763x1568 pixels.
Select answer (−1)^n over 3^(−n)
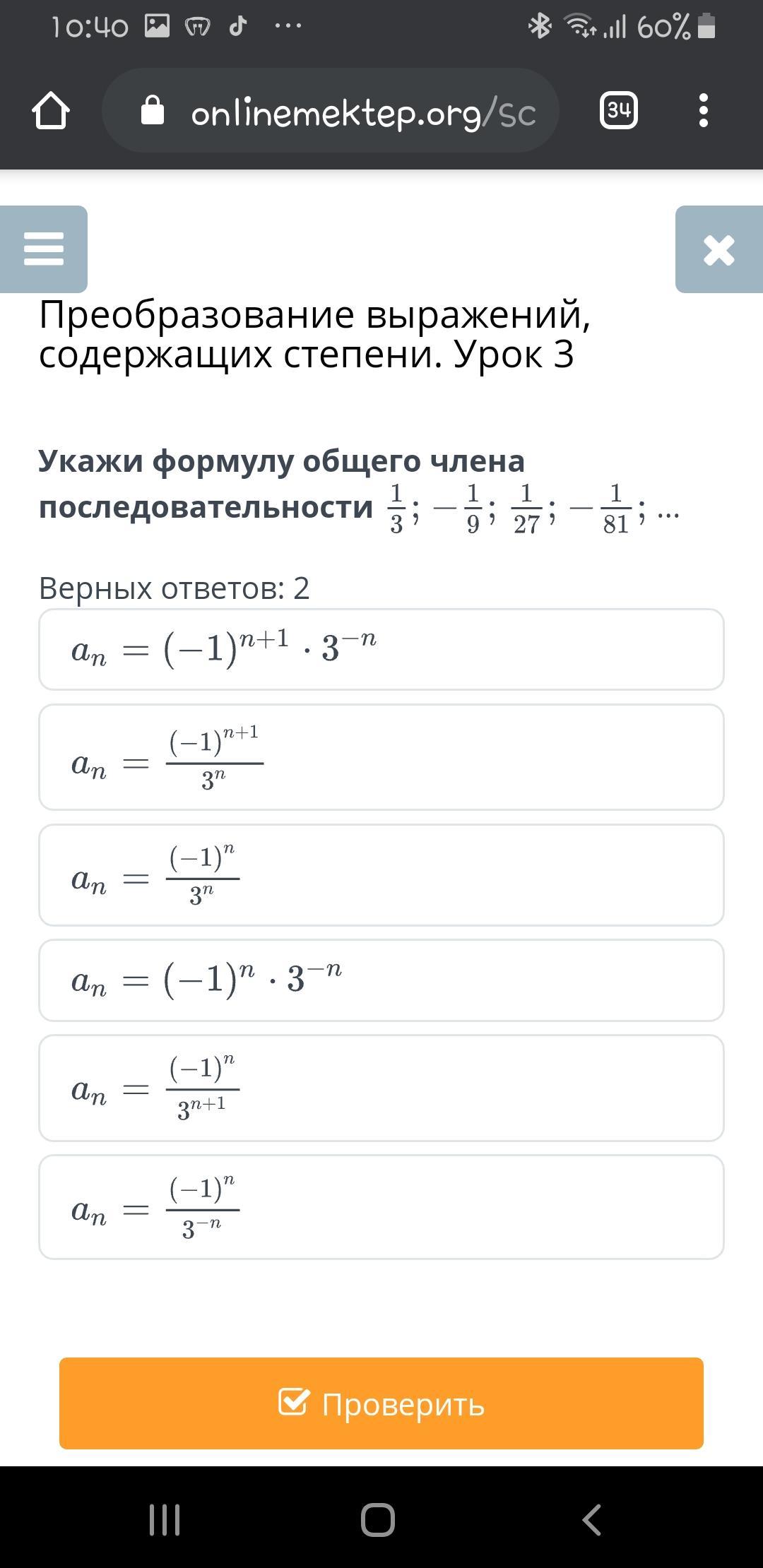point(381,1207)
